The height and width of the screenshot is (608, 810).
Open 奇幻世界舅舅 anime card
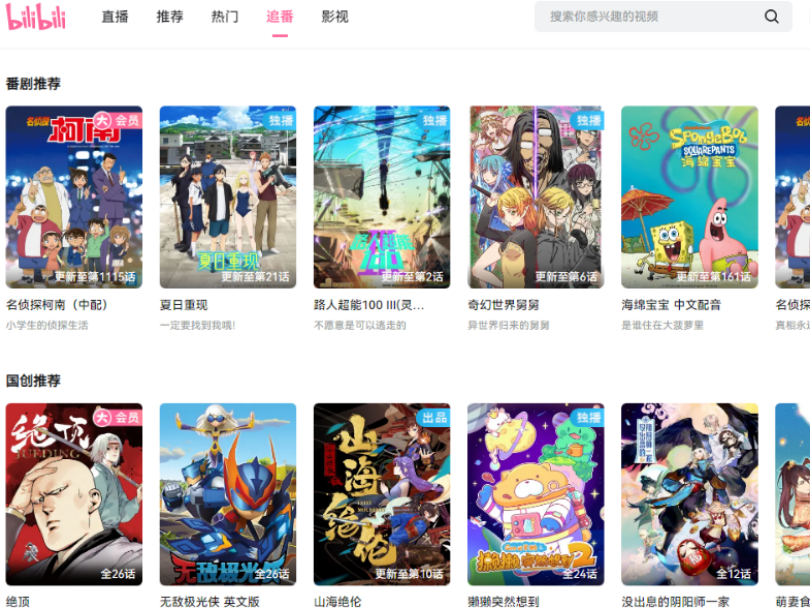(536, 197)
